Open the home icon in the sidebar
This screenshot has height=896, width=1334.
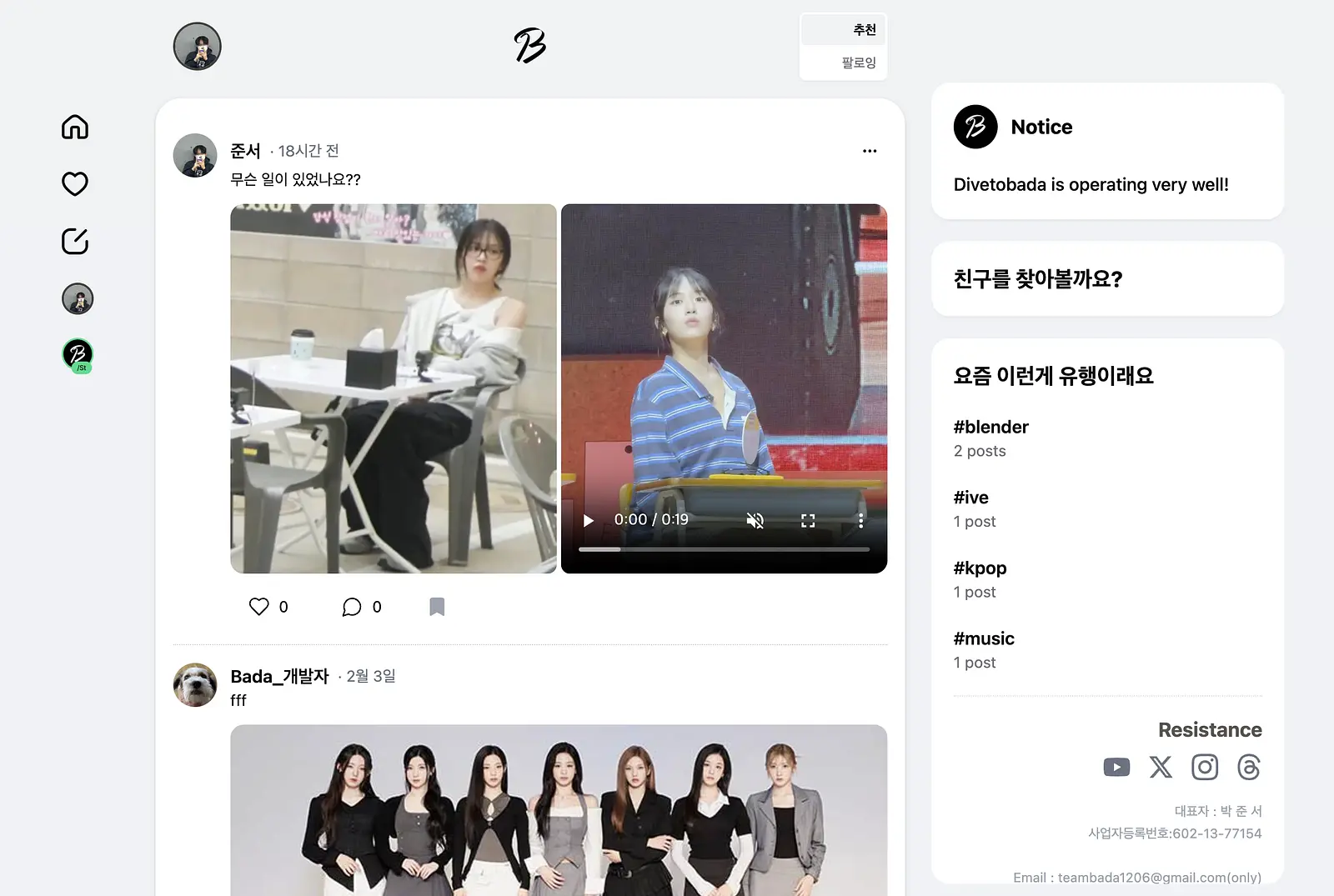(75, 128)
